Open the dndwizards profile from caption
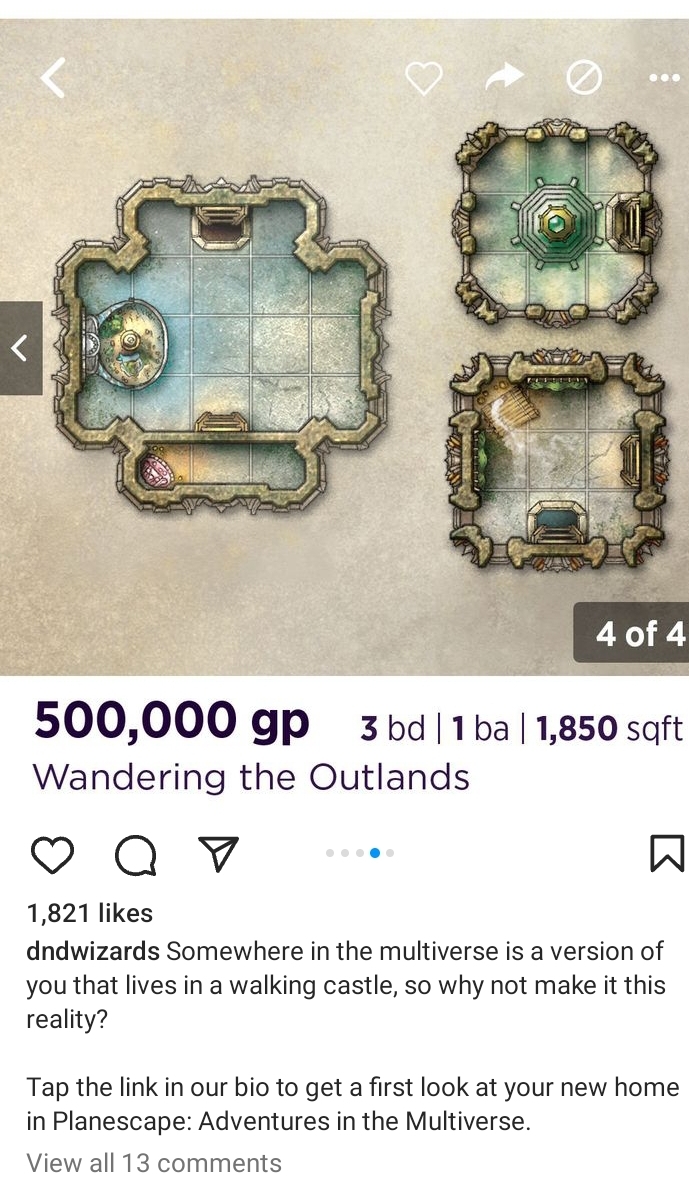The width and height of the screenshot is (689, 1181). coord(93,950)
